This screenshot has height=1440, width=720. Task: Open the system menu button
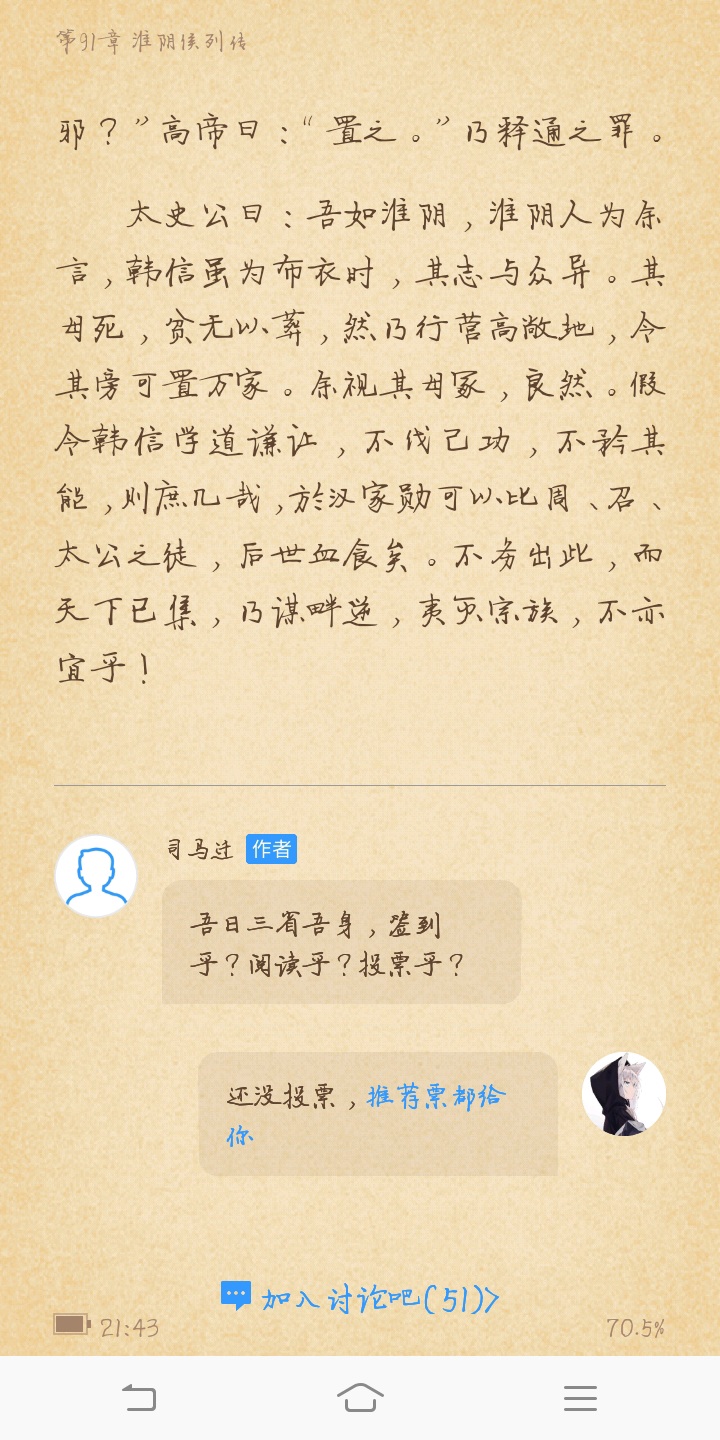580,1397
